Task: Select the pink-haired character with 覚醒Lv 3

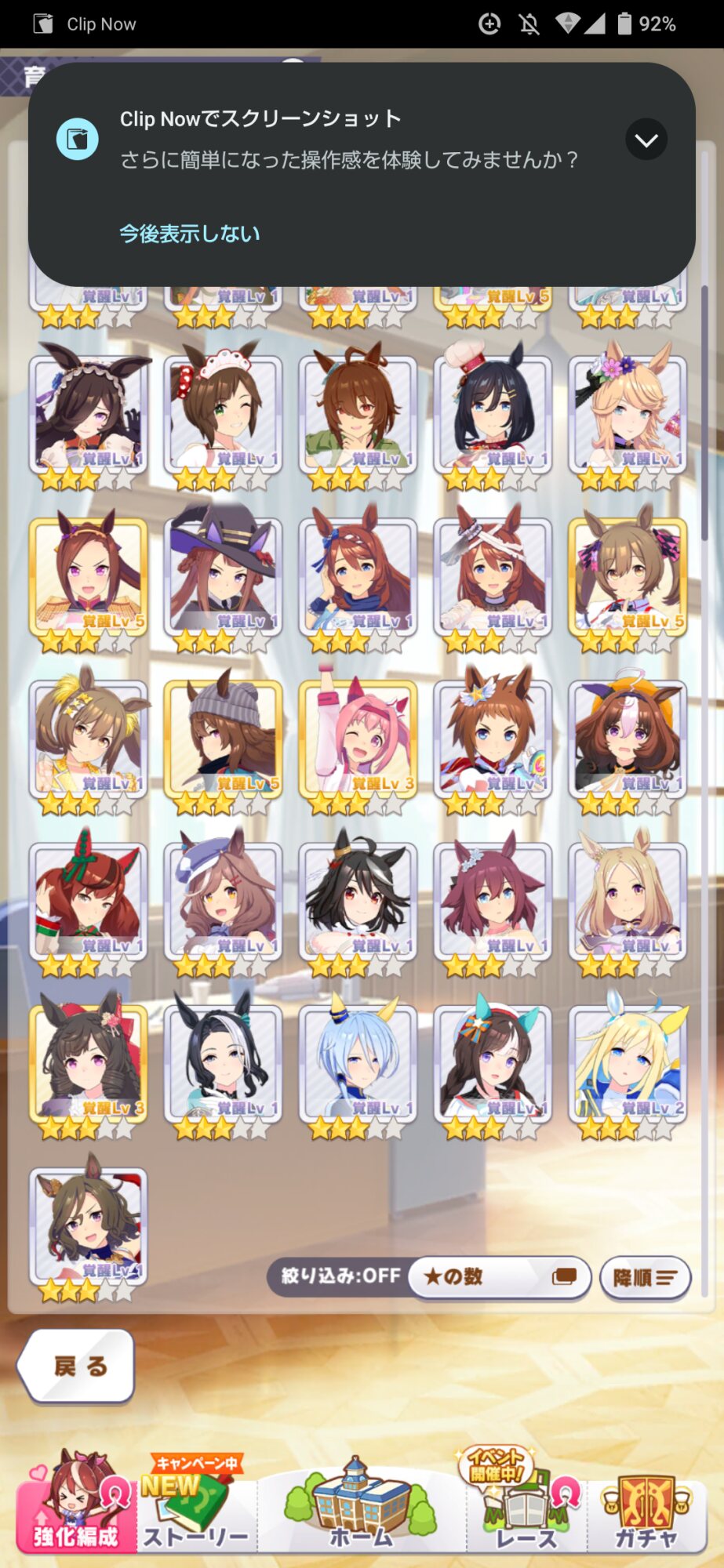Action: click(358, 742)
